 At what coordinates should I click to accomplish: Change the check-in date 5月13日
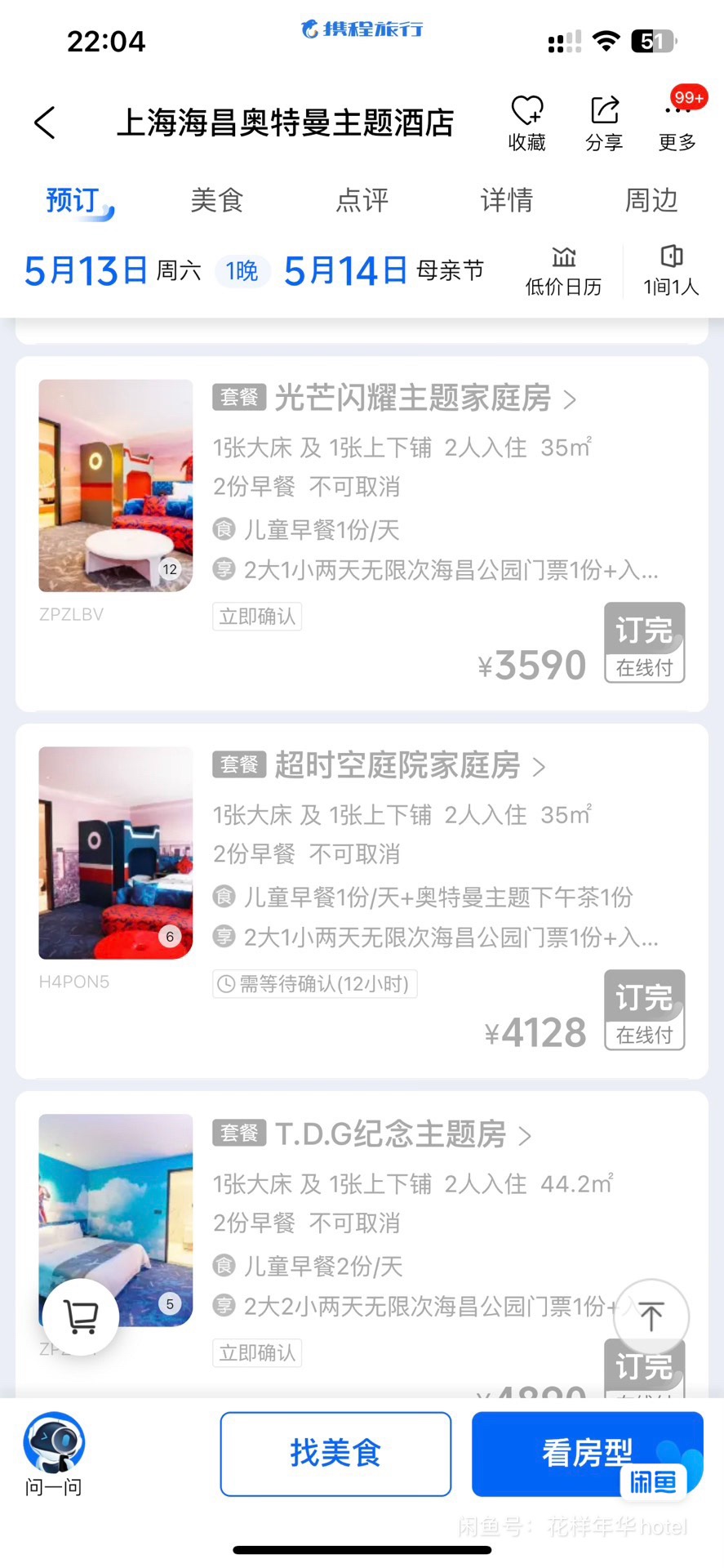coord(86,270)
